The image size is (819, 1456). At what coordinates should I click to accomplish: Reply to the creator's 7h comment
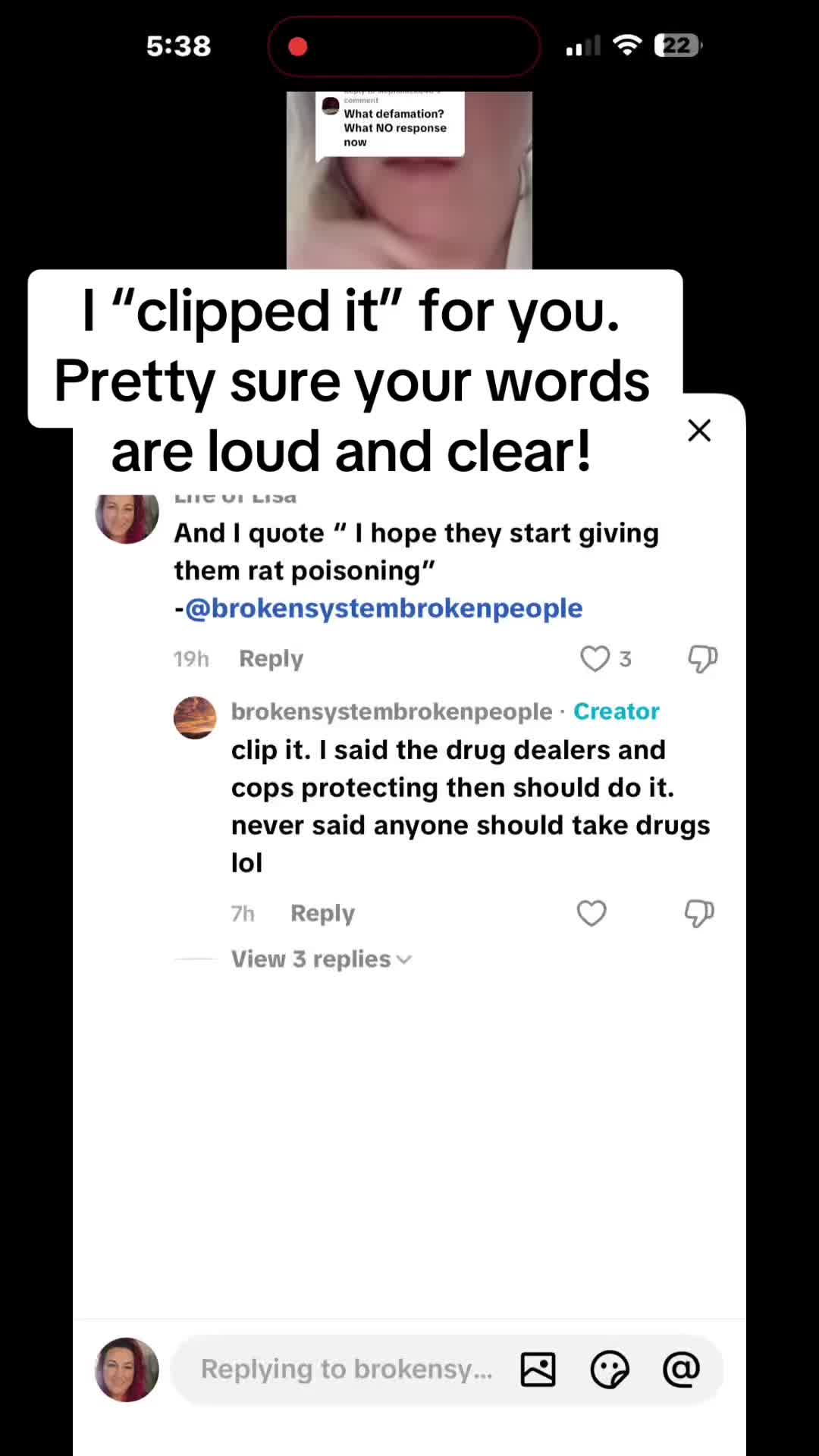322,913
